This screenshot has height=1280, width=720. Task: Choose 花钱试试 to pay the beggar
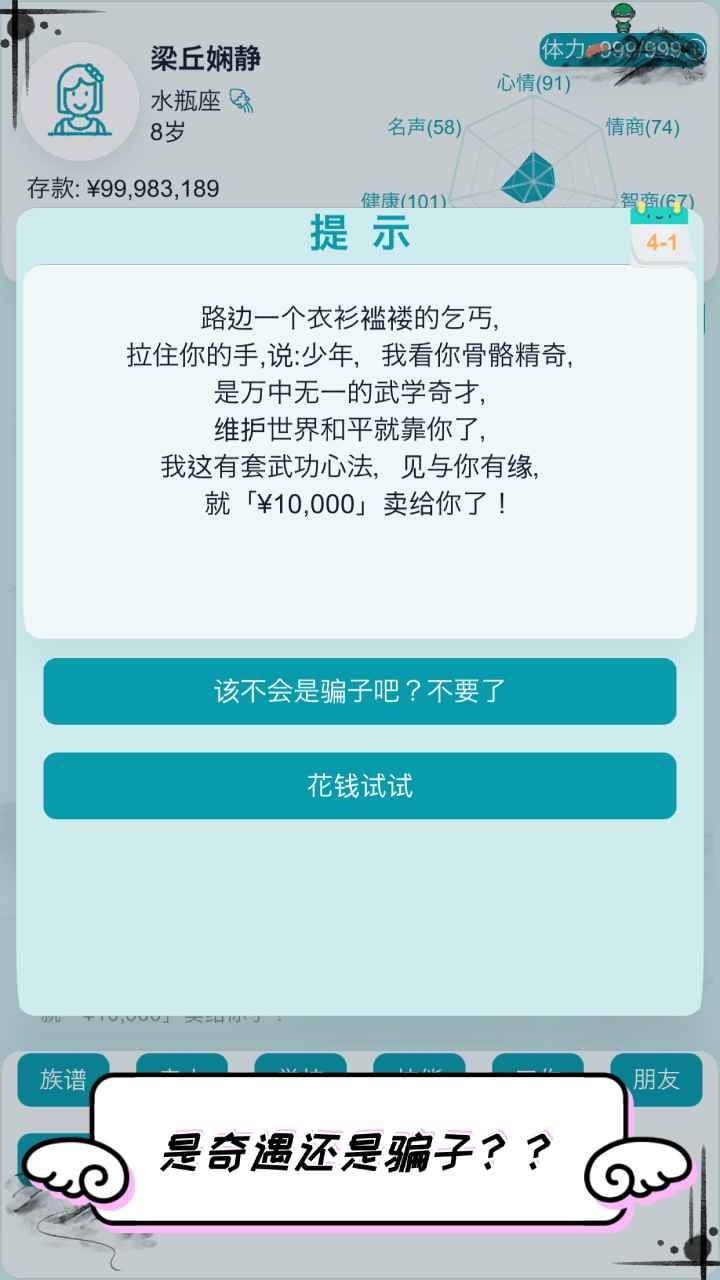360,785
